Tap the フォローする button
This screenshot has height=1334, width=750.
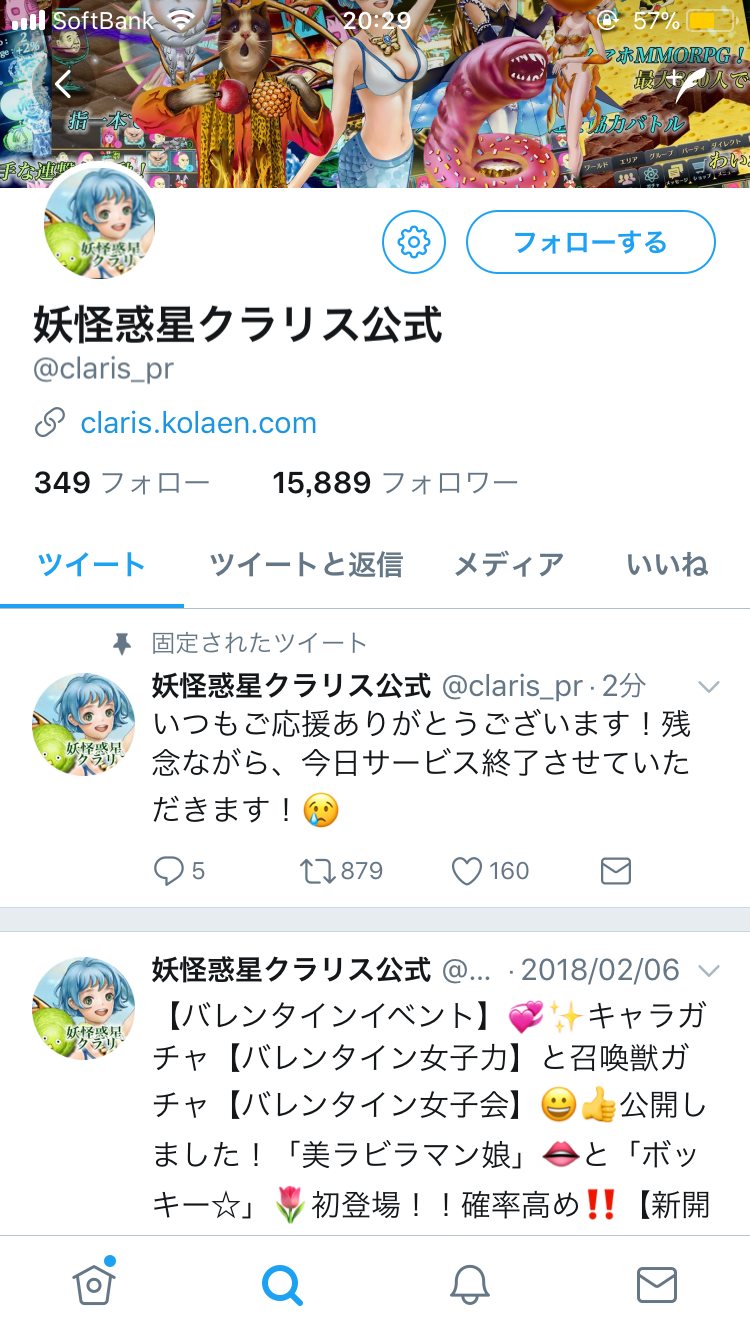coord(590,242)
